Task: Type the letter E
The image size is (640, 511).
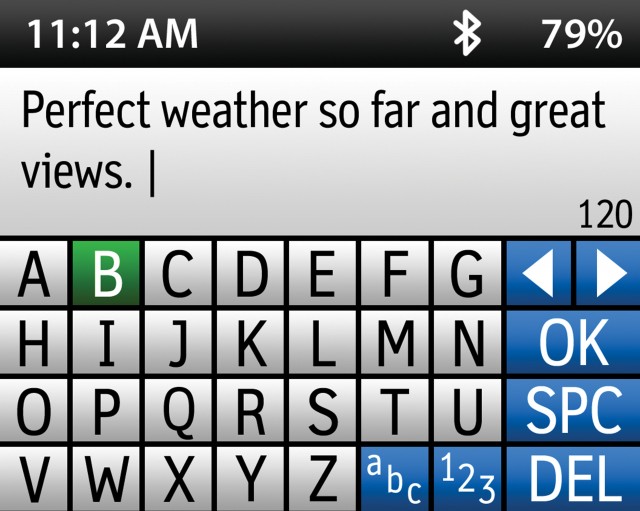Action: 322,274
